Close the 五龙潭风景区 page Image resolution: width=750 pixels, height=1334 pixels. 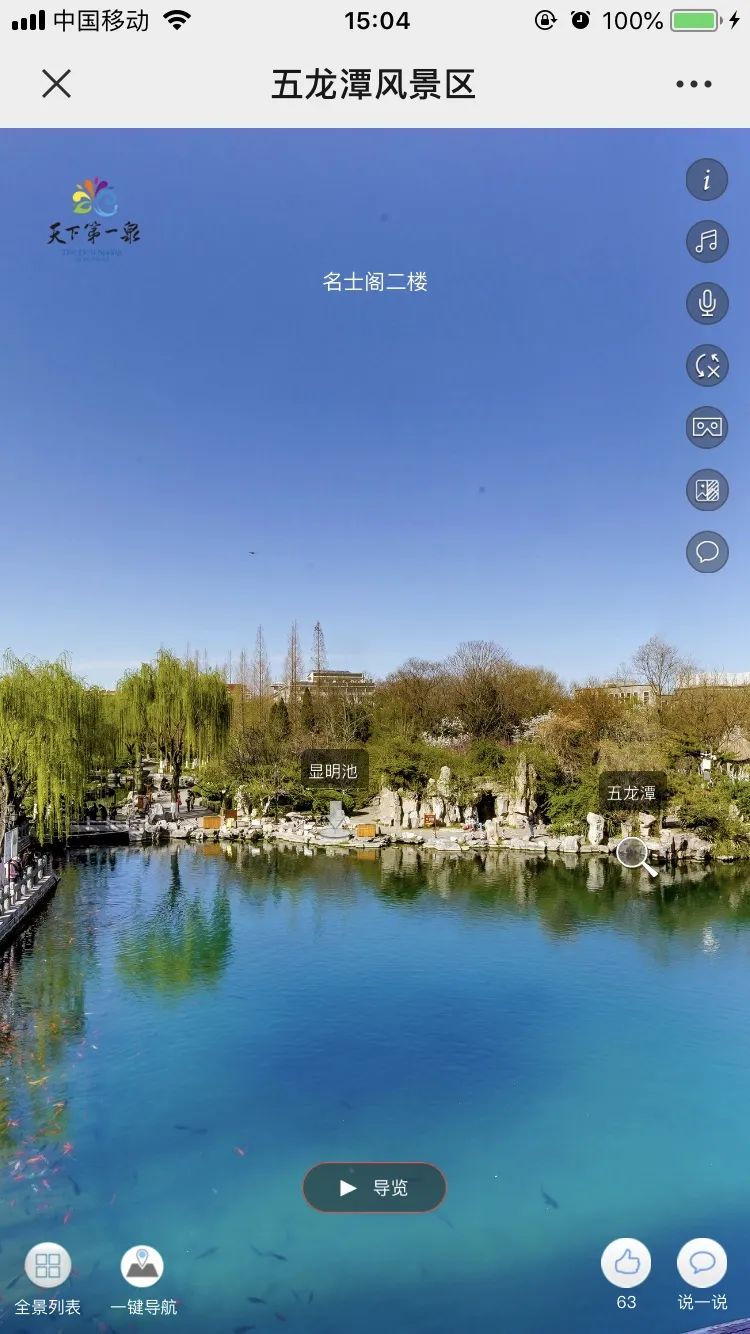56,84
